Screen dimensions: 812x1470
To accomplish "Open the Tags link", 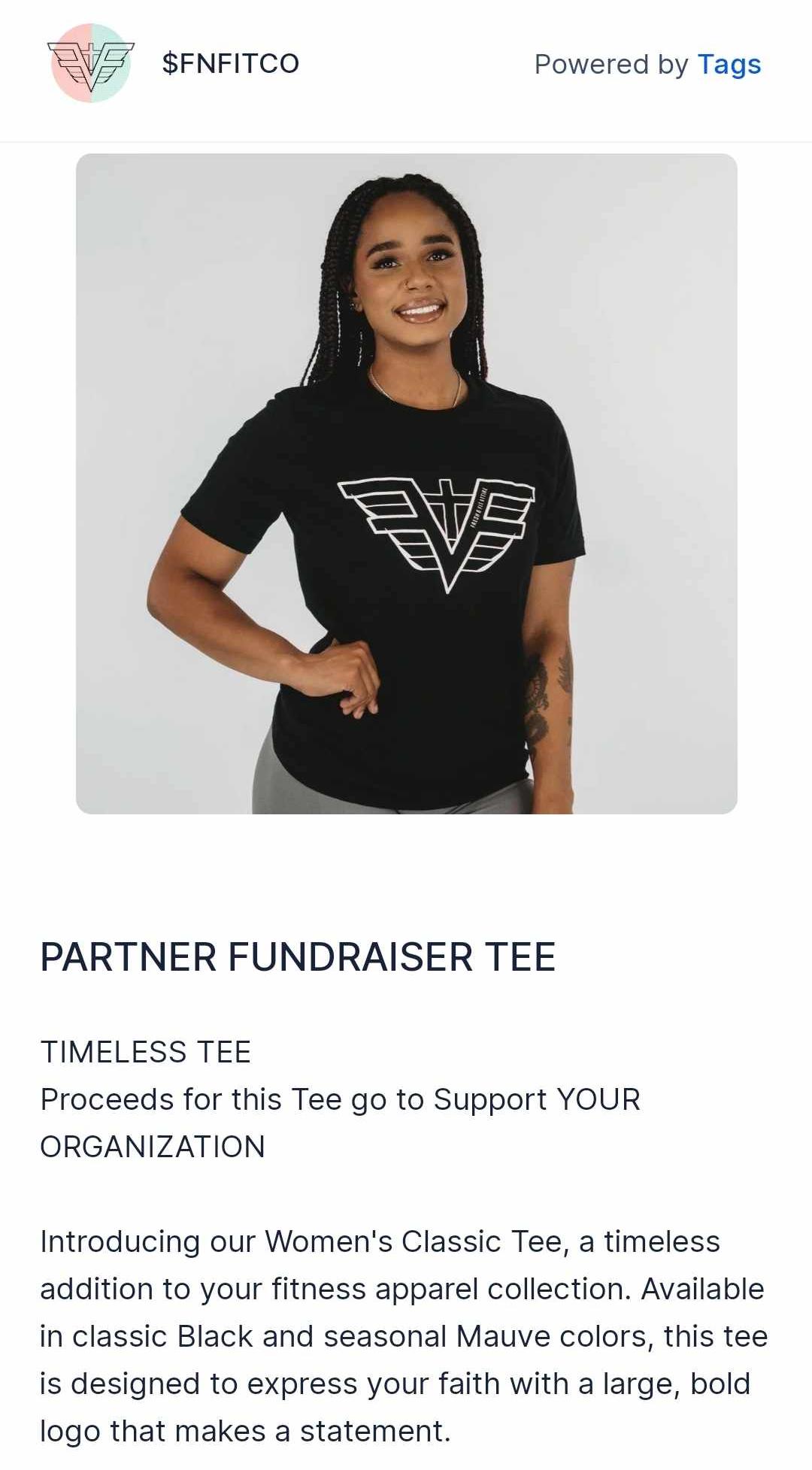I will tap(729, 65).
